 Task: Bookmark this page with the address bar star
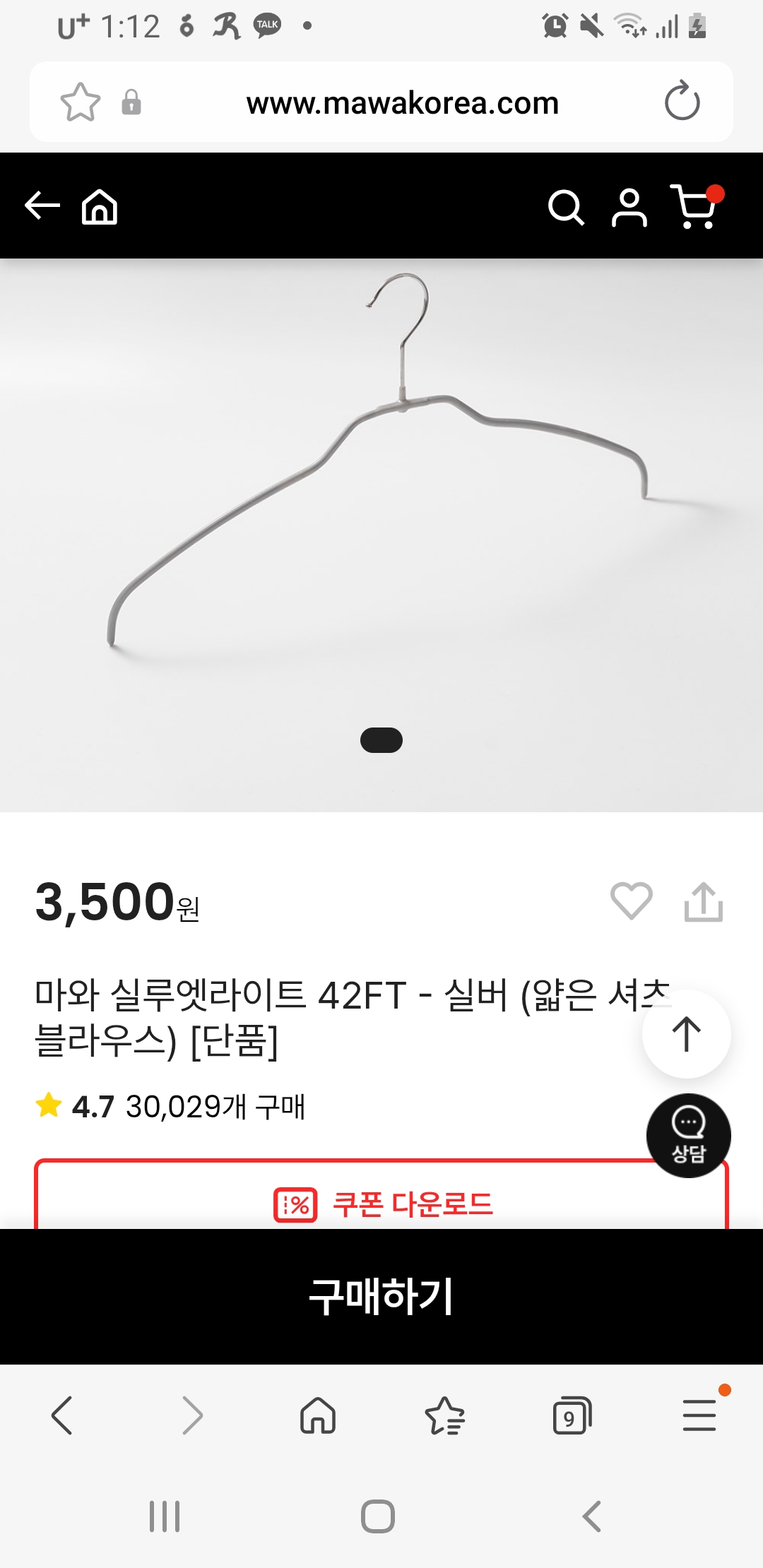coord(81,102)
